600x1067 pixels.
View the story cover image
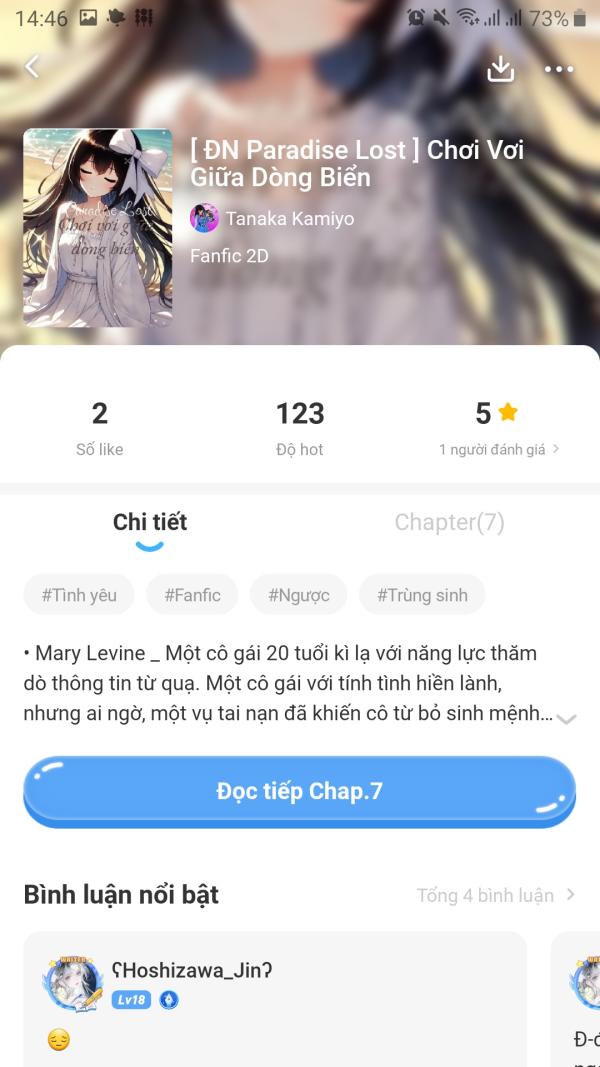[97, 228]
